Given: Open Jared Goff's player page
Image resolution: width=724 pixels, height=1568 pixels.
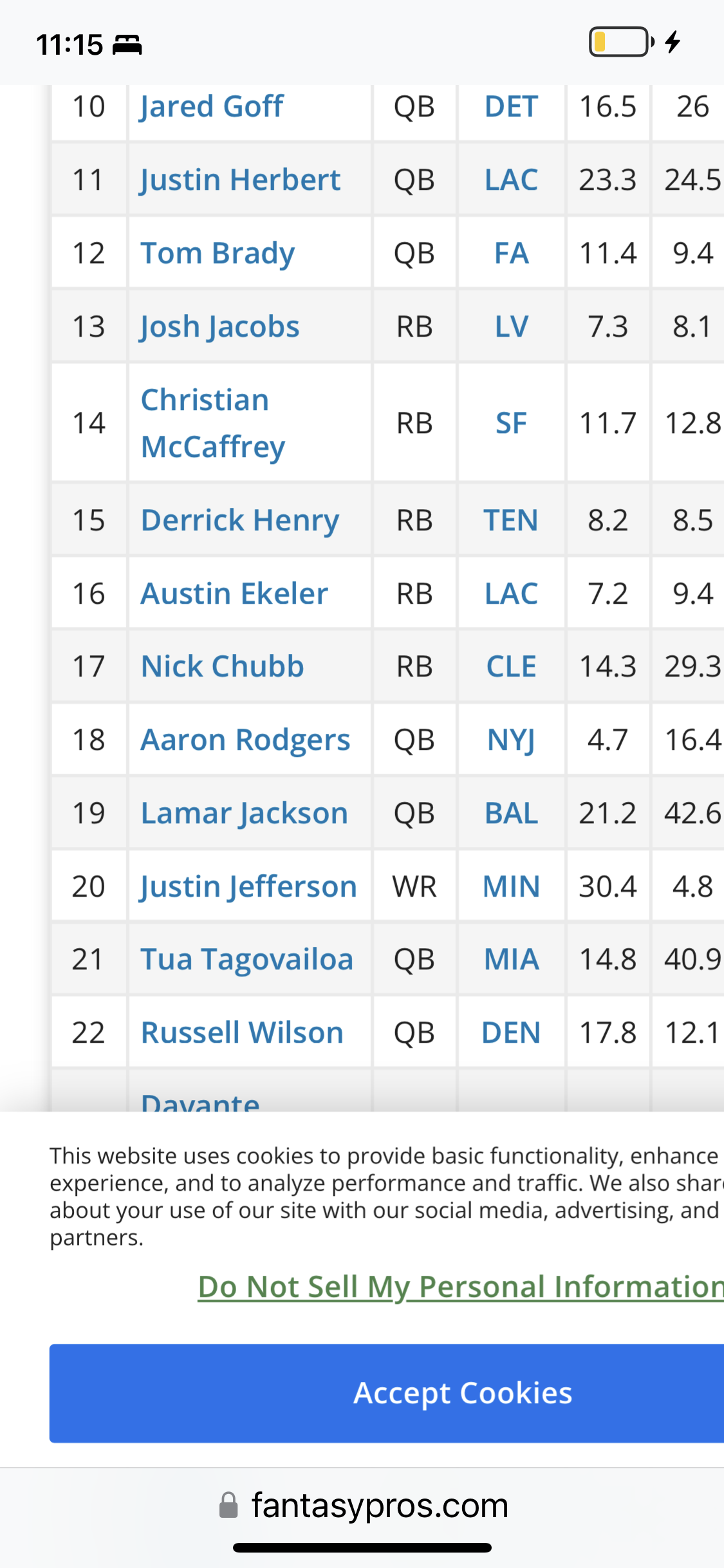Looking at the screenshot, I should (x=212, y=106).
